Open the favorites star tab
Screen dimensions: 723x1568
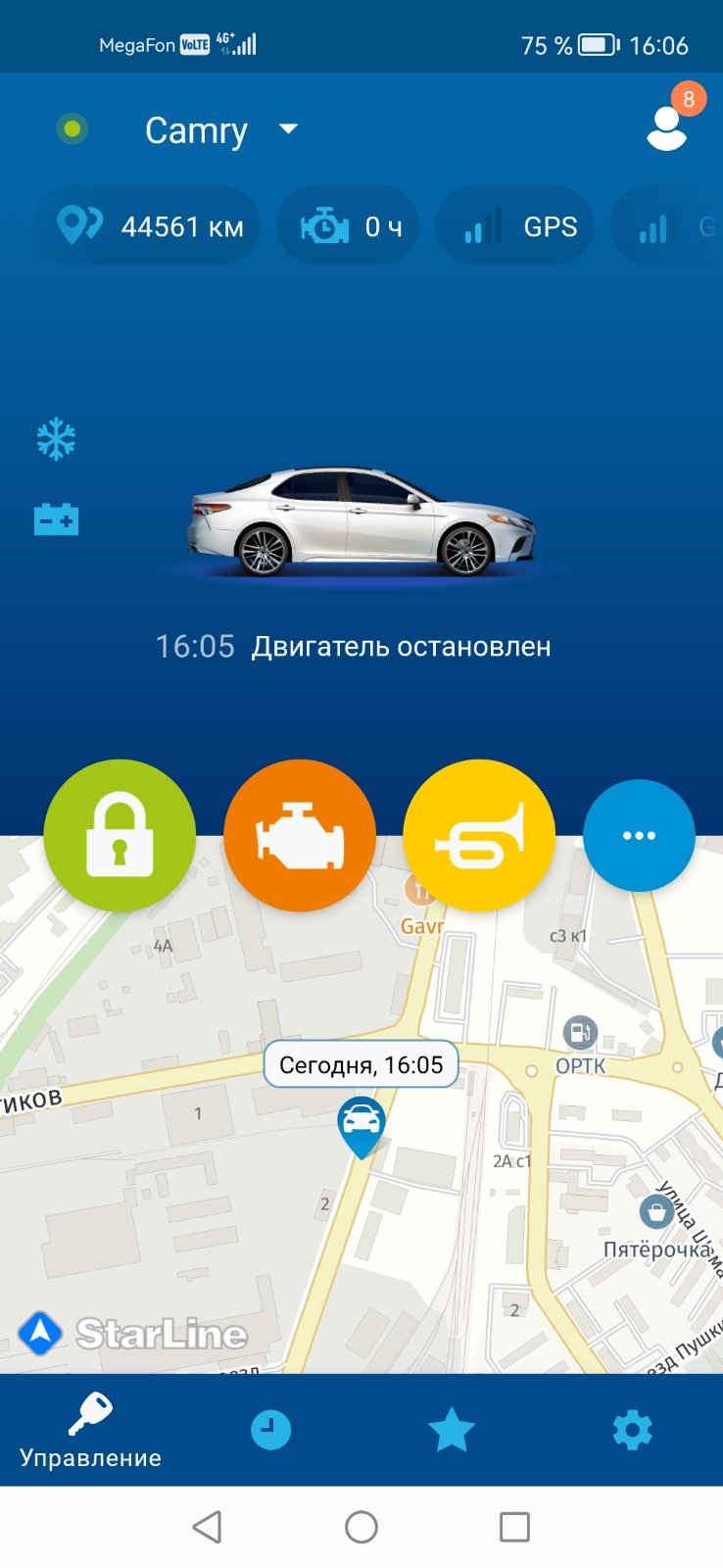point(452,1430)
